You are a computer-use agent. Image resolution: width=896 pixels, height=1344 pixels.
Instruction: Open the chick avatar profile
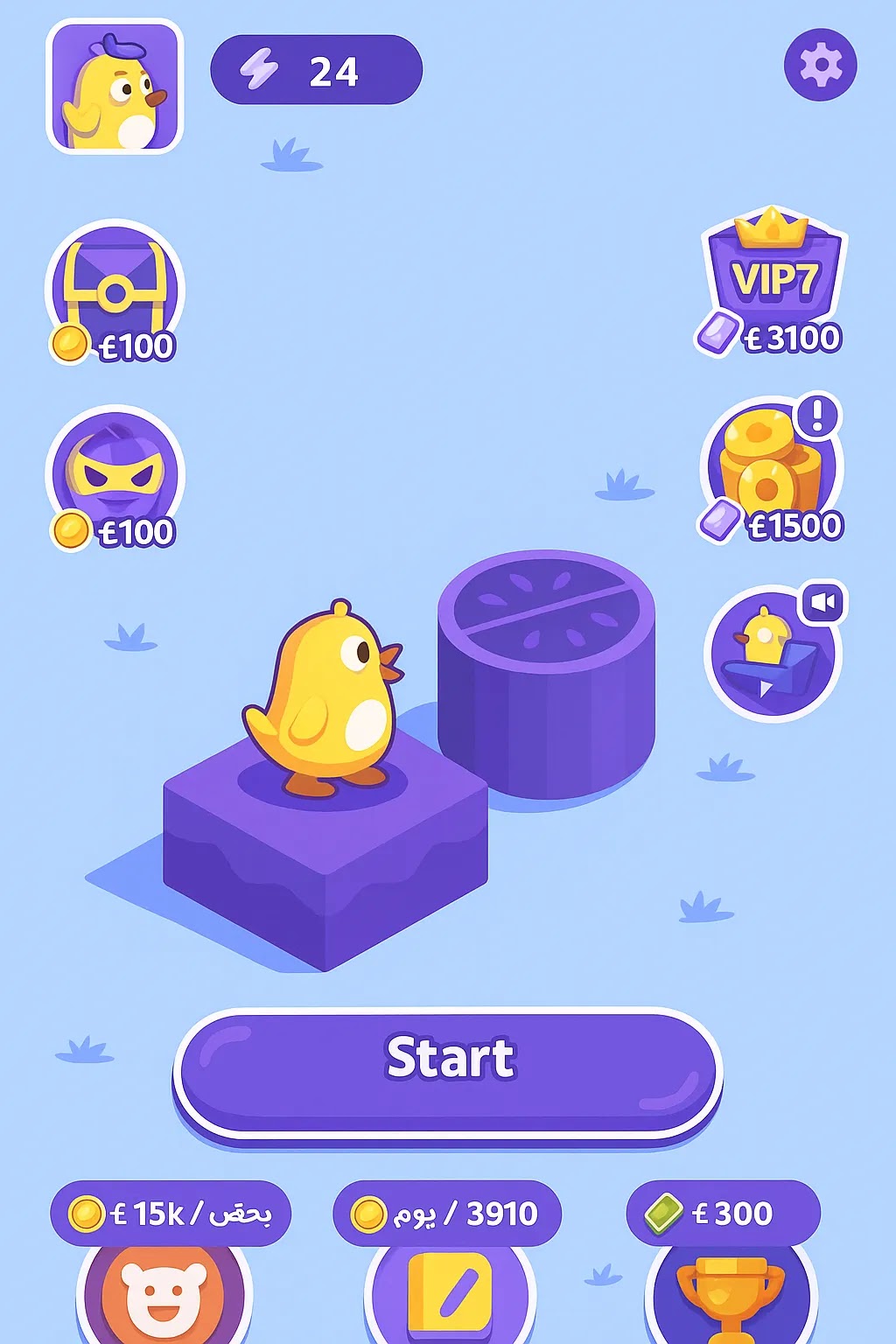point(115,87)
